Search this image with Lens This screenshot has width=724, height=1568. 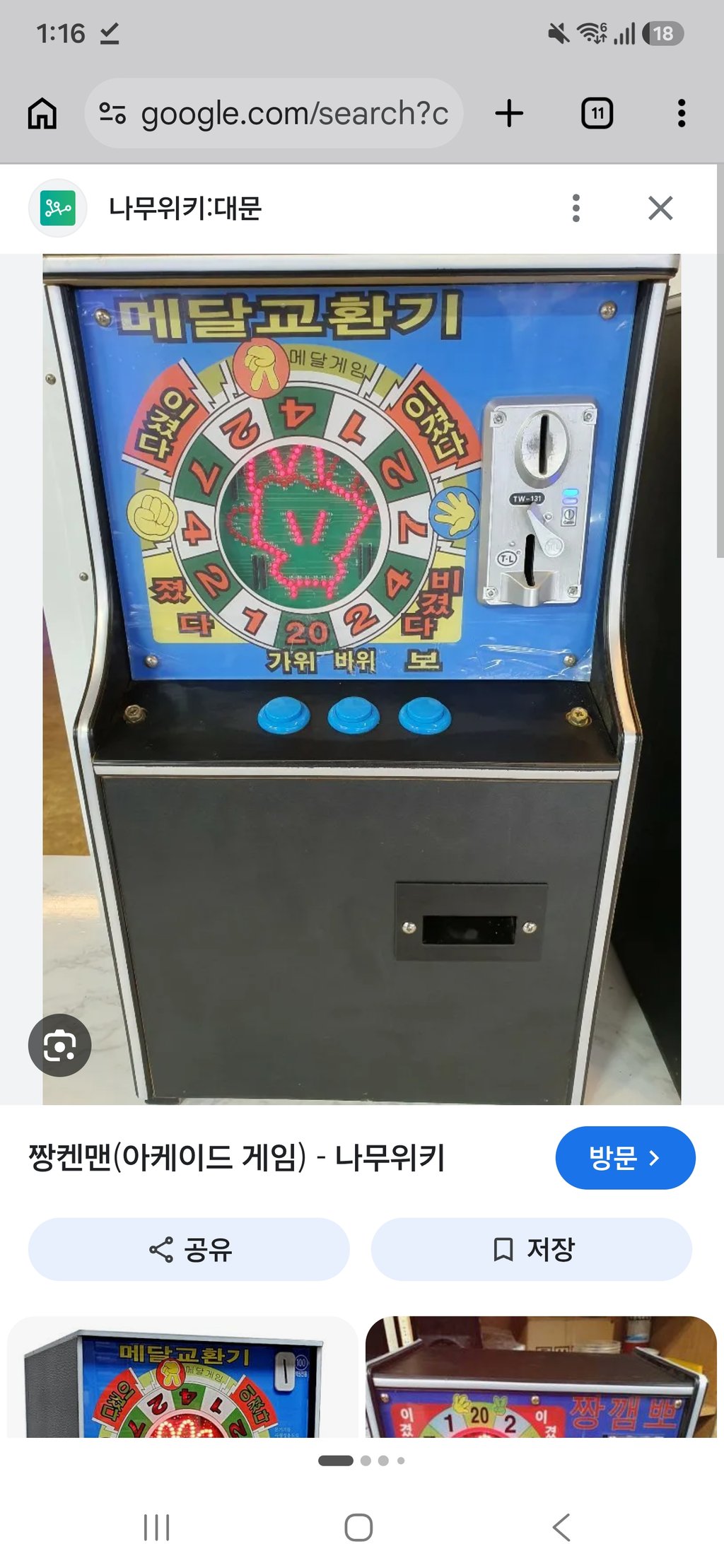59,1045
